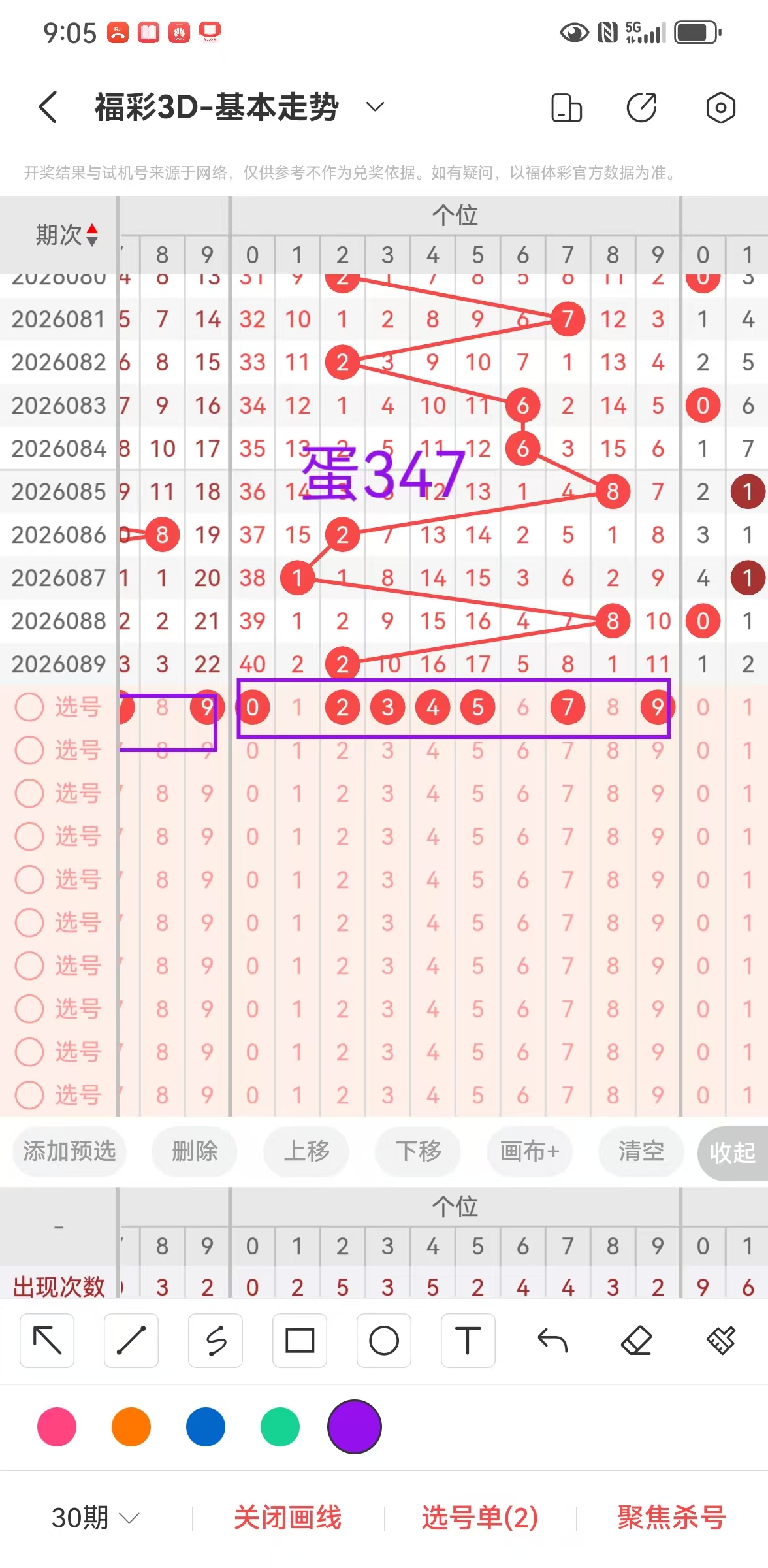Open chart settings via the hexagon icon
The width and height of the screenshot is (768, 1568).
click(720, 107)
